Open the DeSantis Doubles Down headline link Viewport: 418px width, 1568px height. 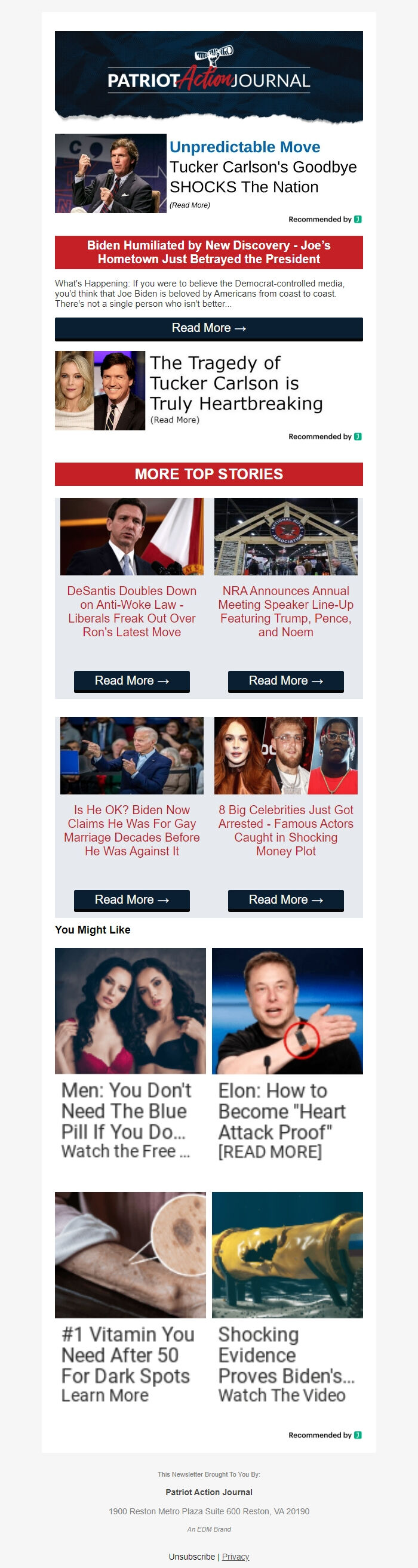(131, 611)
